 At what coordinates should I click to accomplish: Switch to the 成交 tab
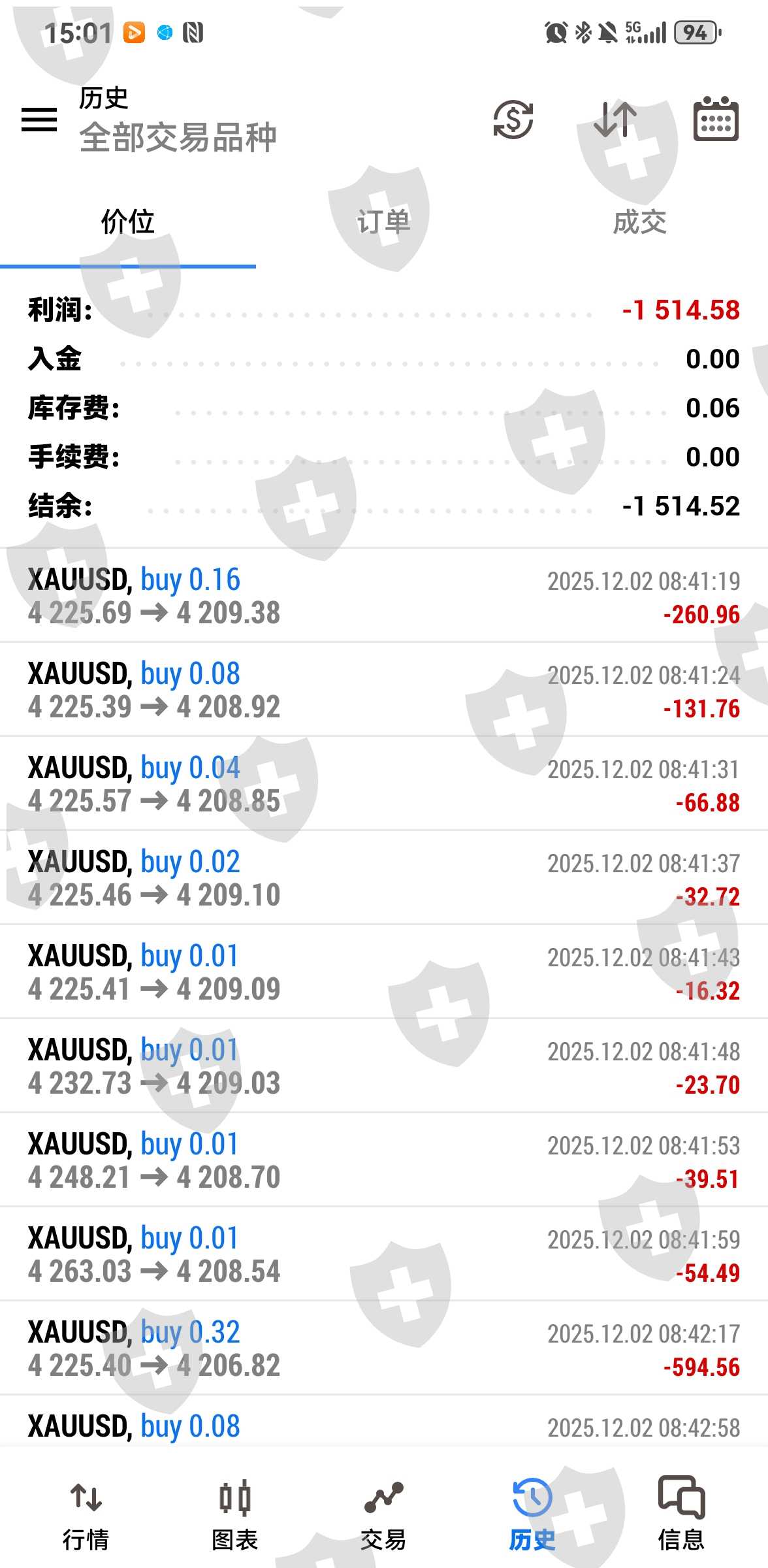pos(639,222)
